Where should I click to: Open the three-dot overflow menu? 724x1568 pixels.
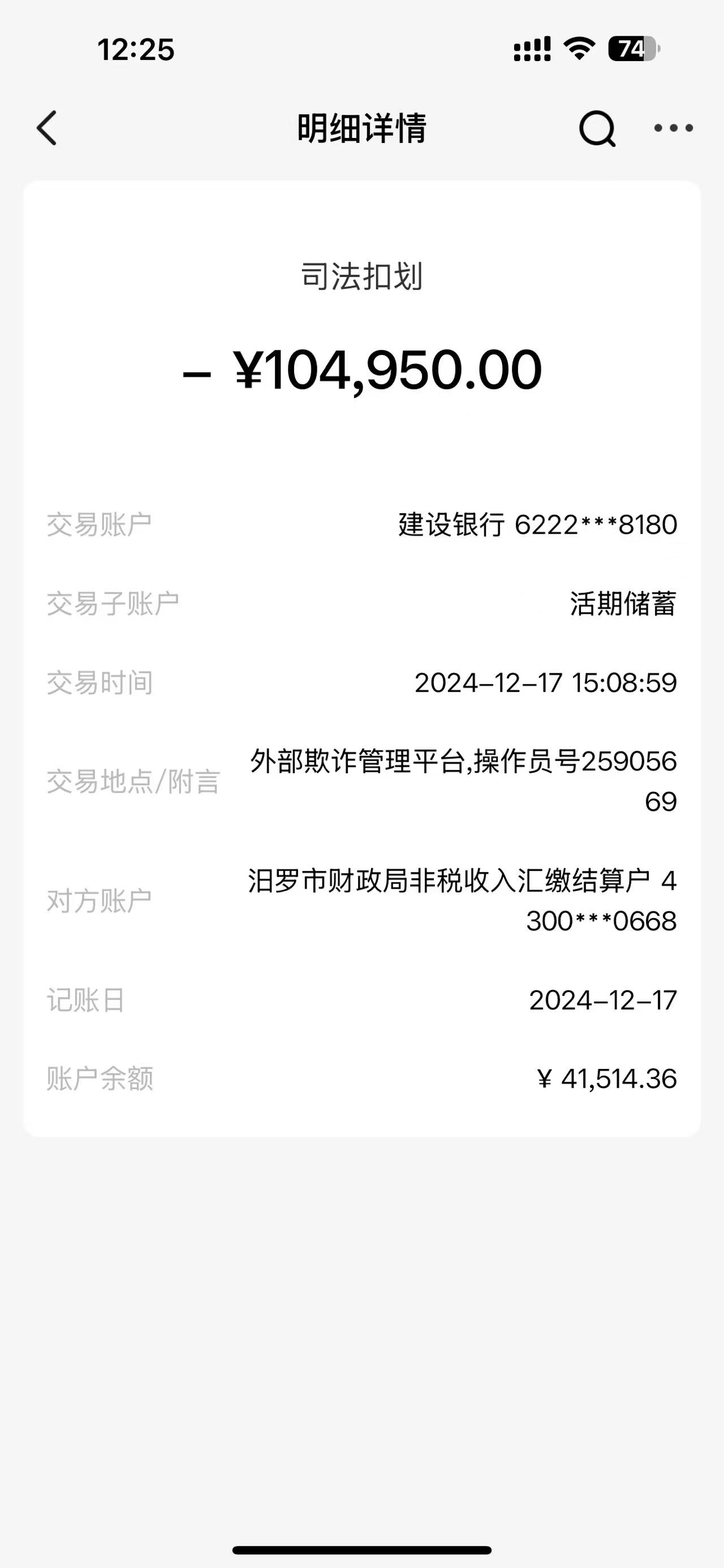pyautogui.click(x=673, y=128)
